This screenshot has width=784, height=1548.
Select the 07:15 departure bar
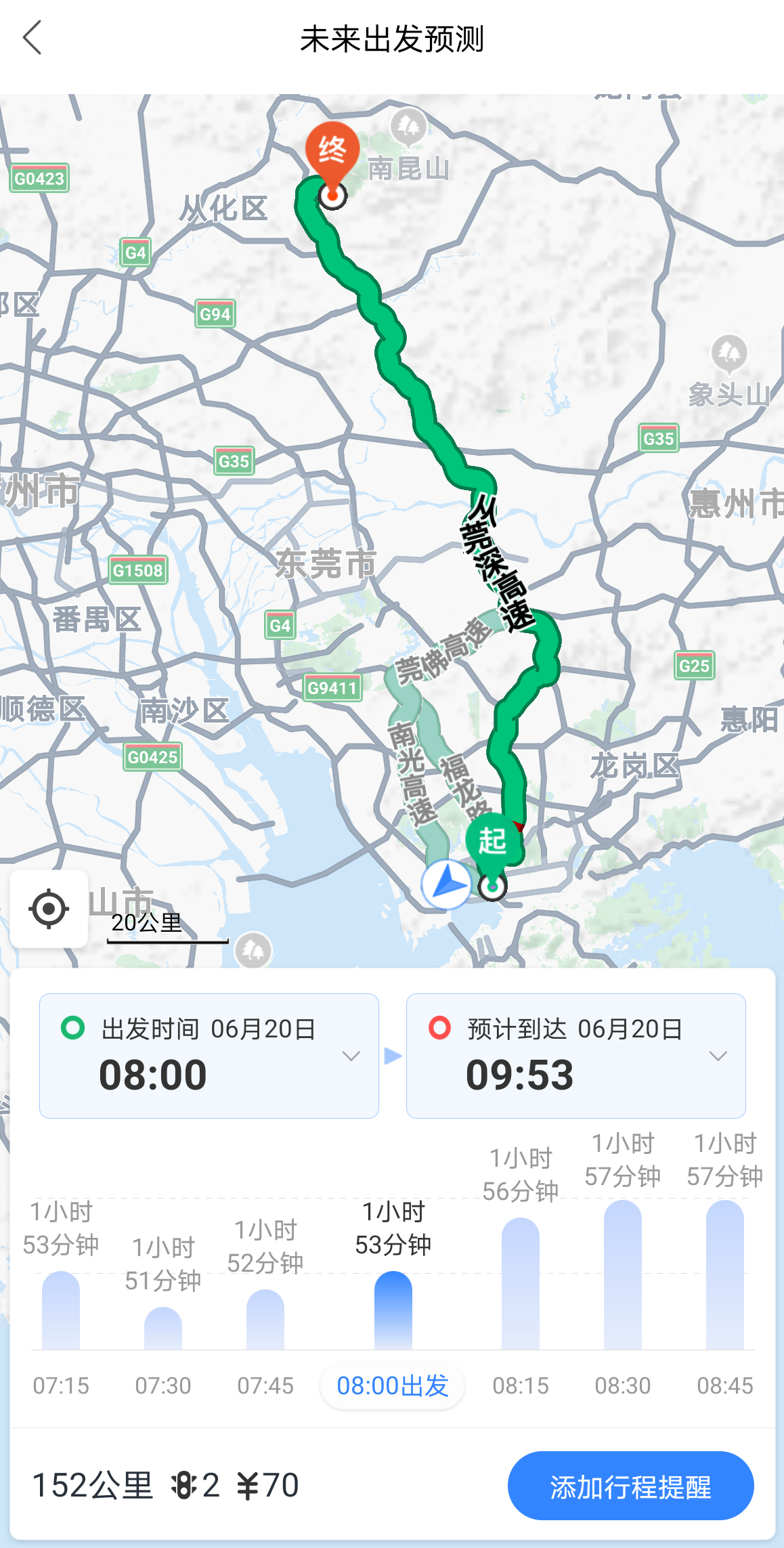[61, 1310]
